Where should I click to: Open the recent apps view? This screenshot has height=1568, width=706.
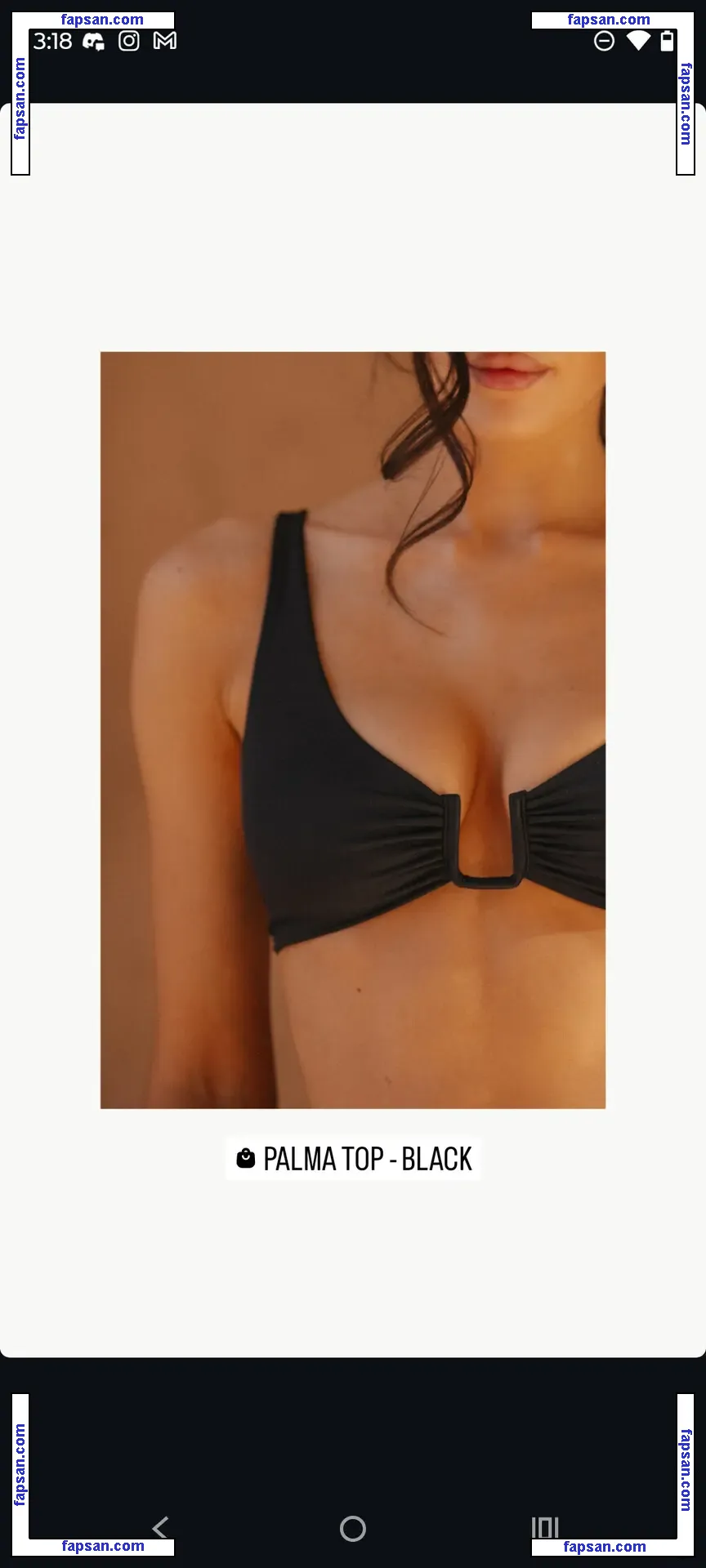click(545, 1527)
